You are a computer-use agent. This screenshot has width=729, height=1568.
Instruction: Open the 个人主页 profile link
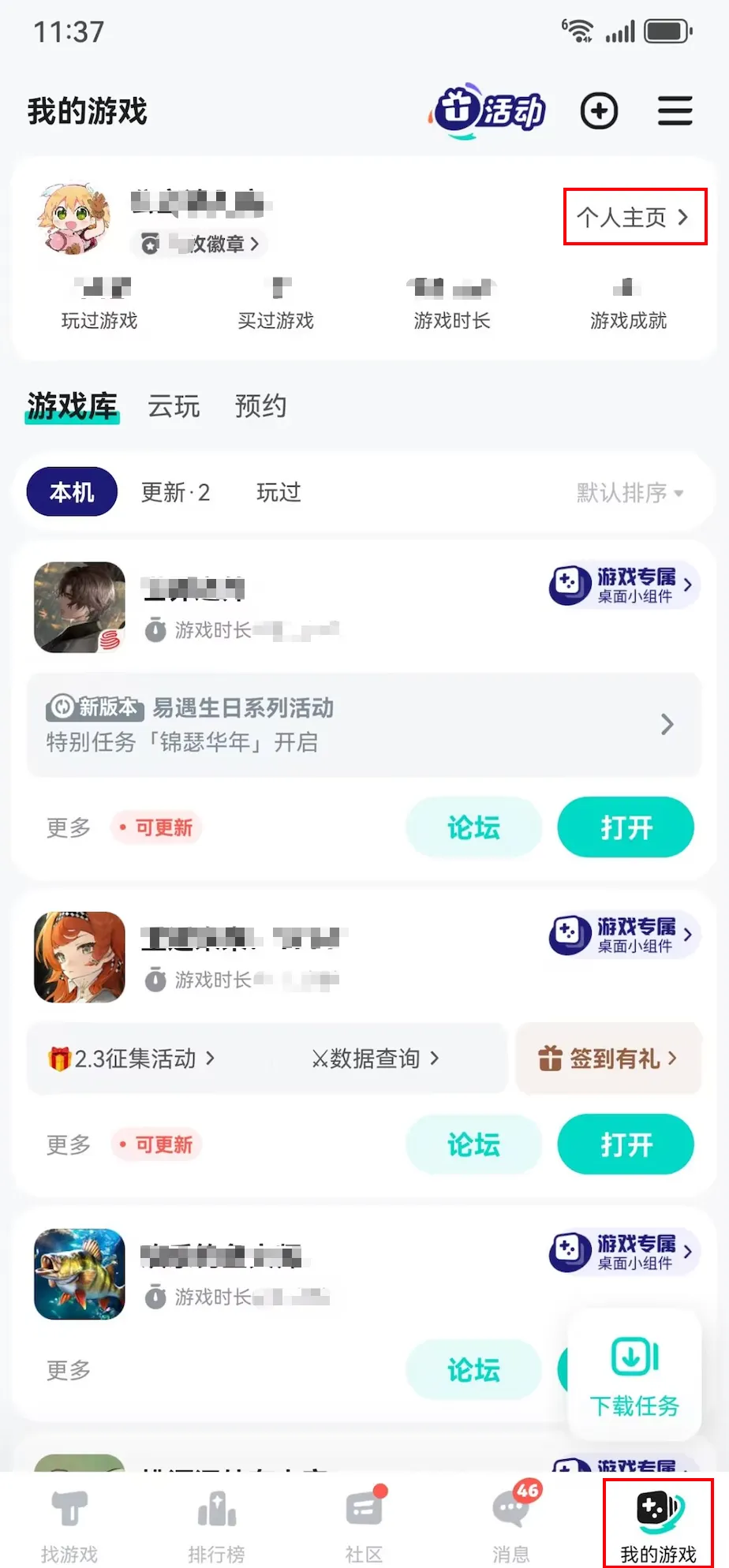[634, 218]
